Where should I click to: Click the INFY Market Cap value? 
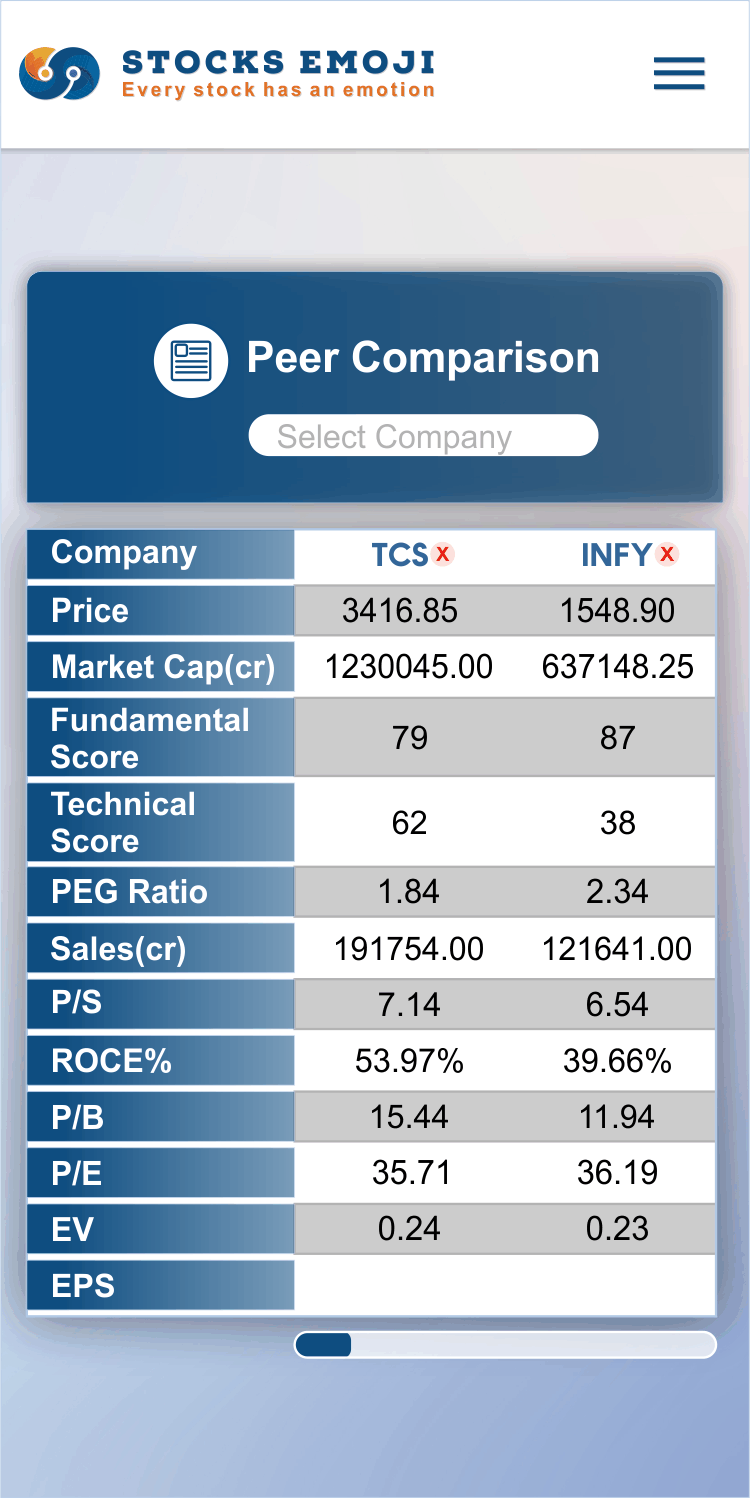coord(618,666)
